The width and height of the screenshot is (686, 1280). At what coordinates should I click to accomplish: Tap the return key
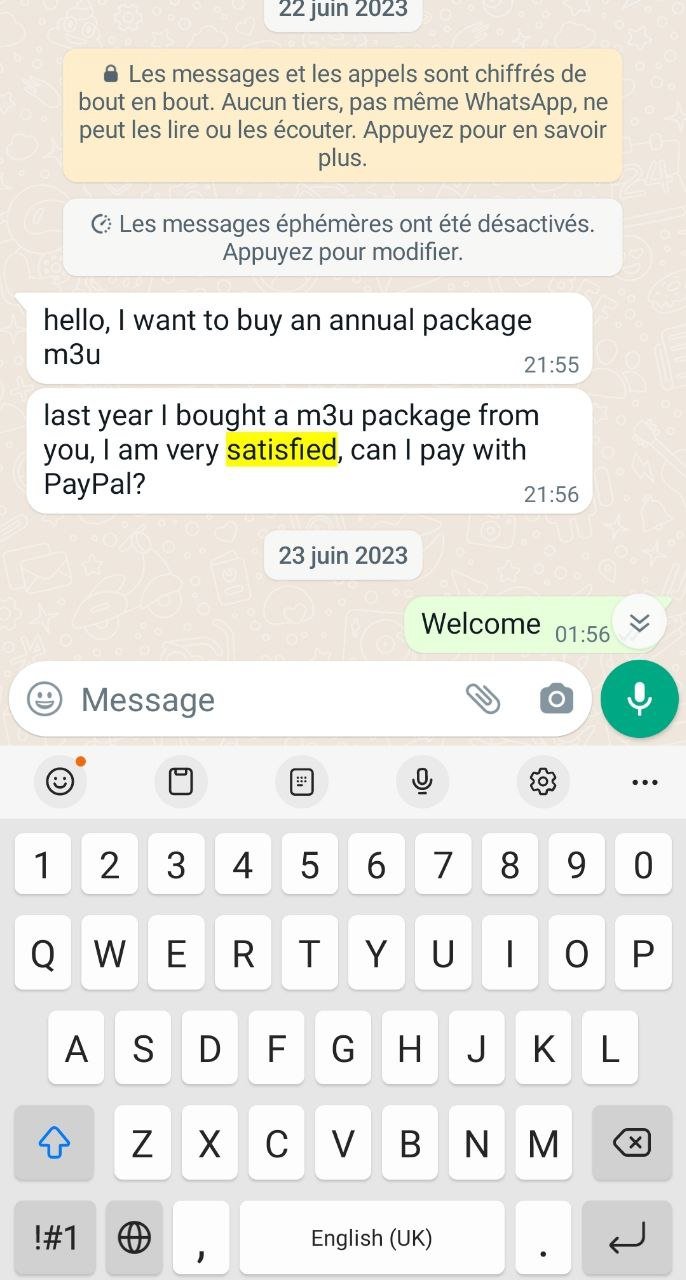click(627, 1238)
